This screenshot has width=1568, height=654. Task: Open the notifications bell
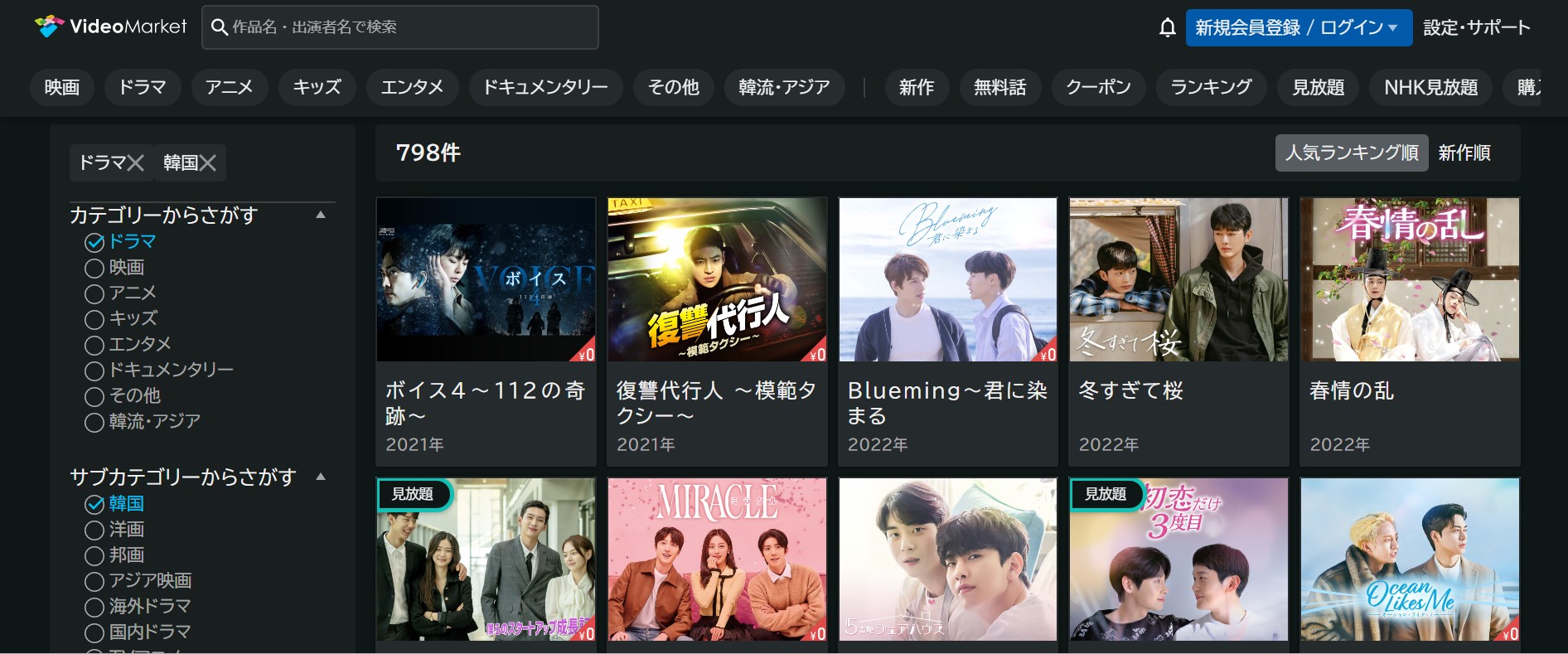click(x=1167, y=28)
